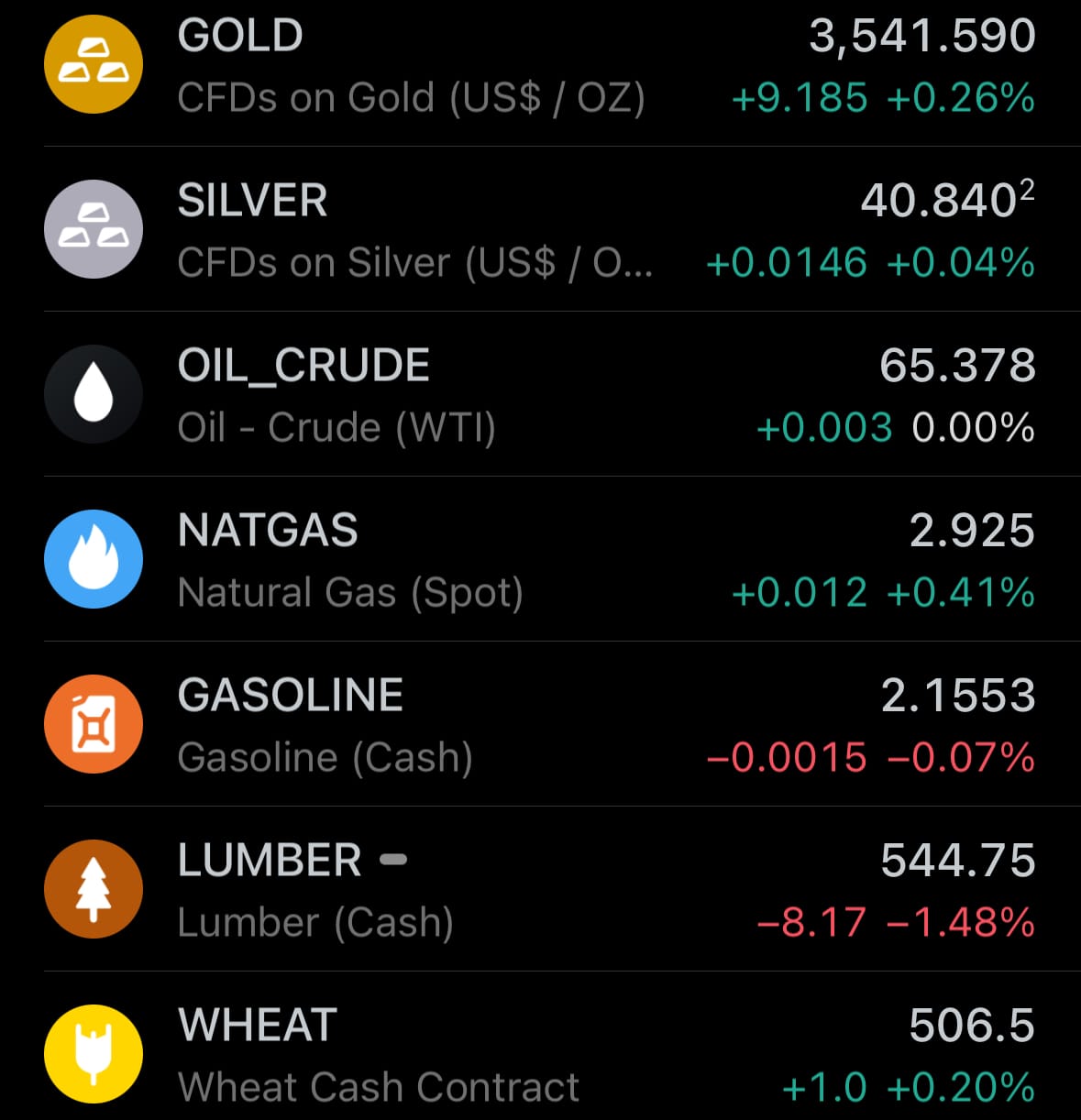Open the GOLD commodity row
The height and width of the screenshot is (1120, 1081).
(x=540, y=66)
